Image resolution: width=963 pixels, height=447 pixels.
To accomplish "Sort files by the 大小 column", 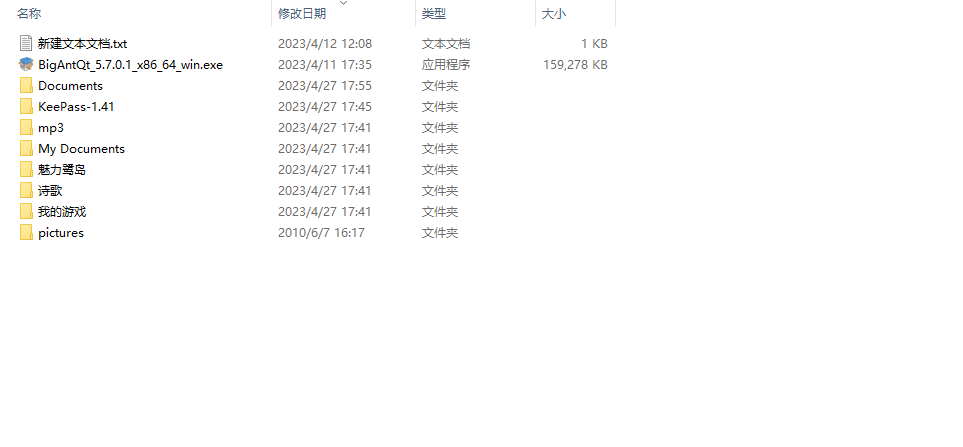I will pyautogui.click(x=553, y=14).
